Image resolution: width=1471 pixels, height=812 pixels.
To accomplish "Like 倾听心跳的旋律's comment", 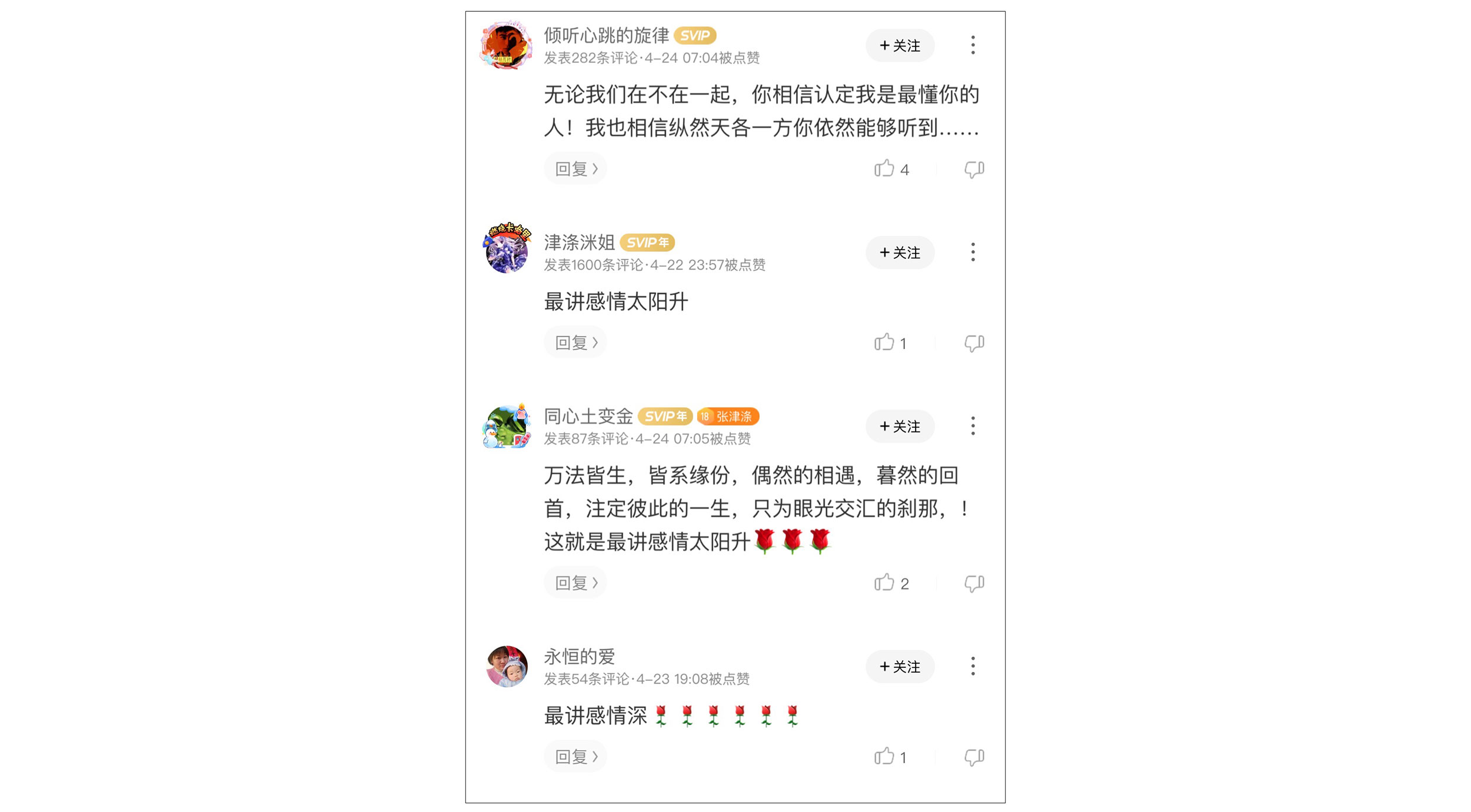I will (x=884, y=169).
